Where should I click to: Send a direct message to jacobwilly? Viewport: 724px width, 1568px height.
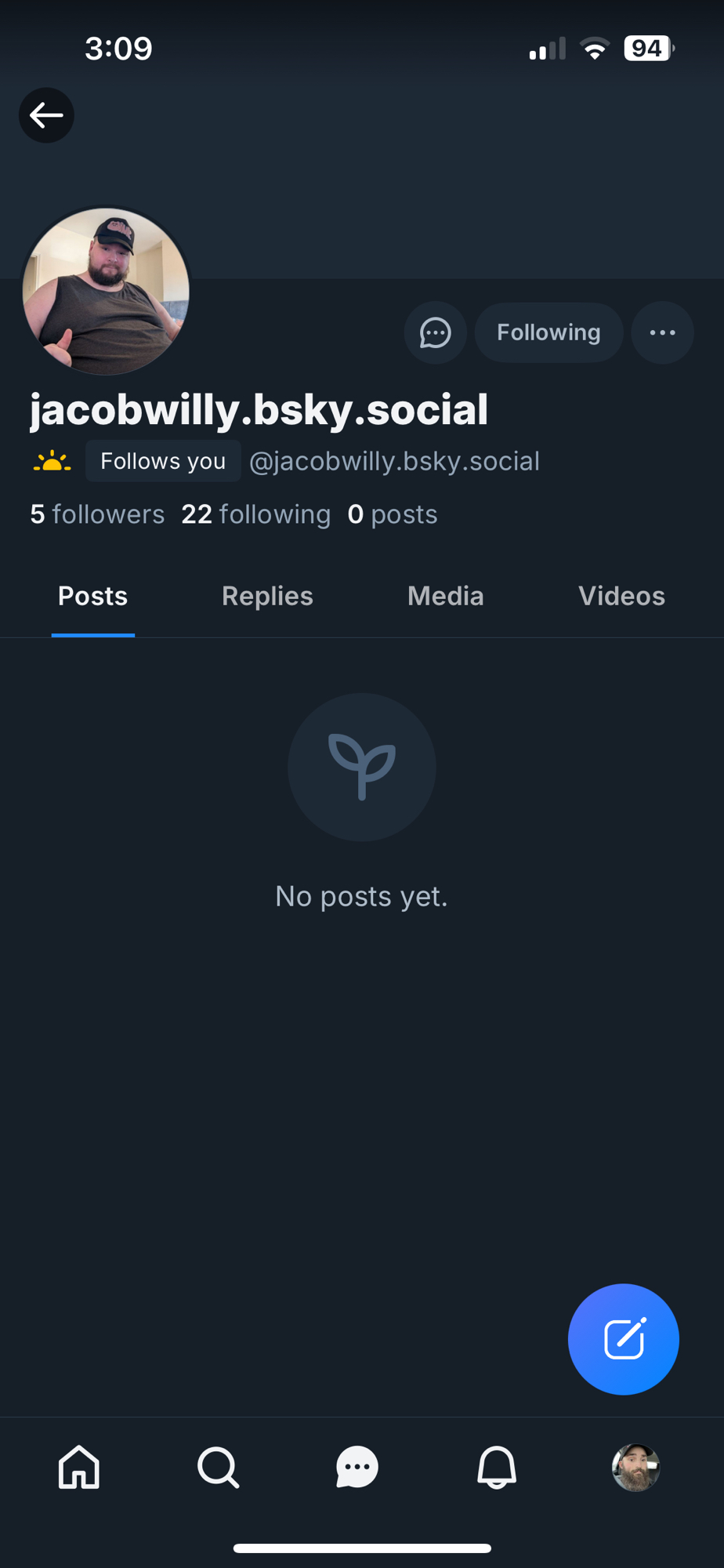pos(435,332)
